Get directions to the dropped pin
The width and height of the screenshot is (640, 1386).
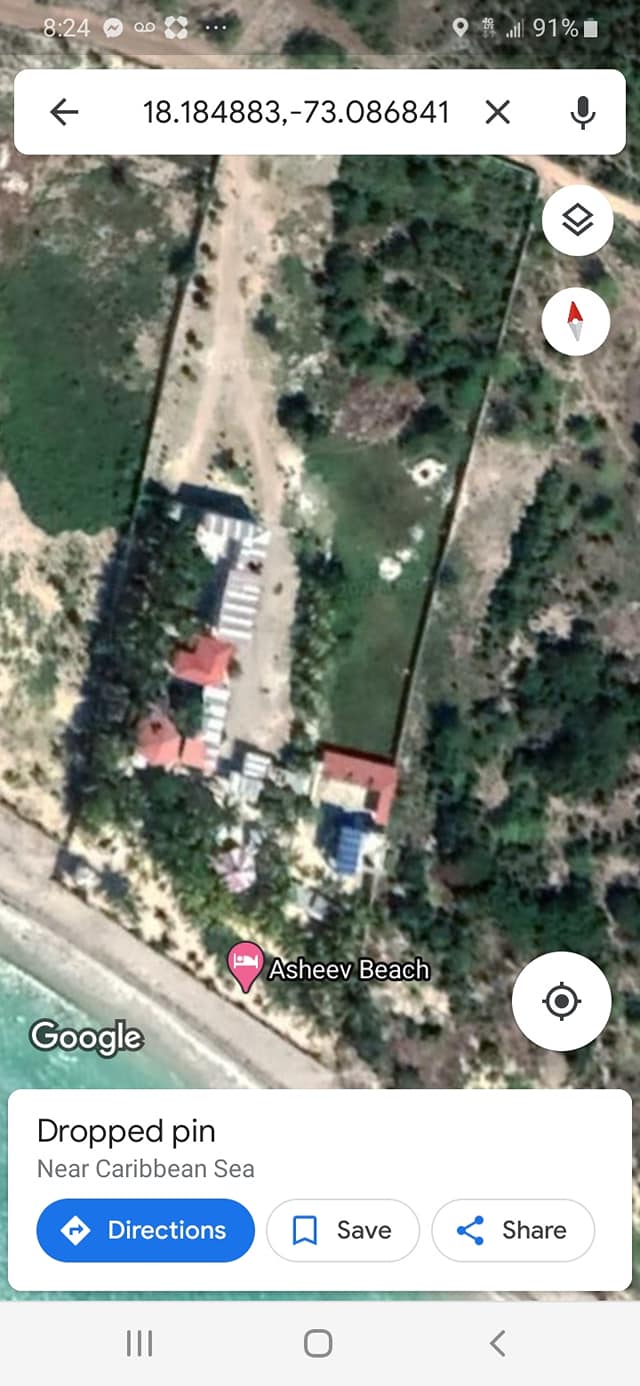pos(145,1230)
